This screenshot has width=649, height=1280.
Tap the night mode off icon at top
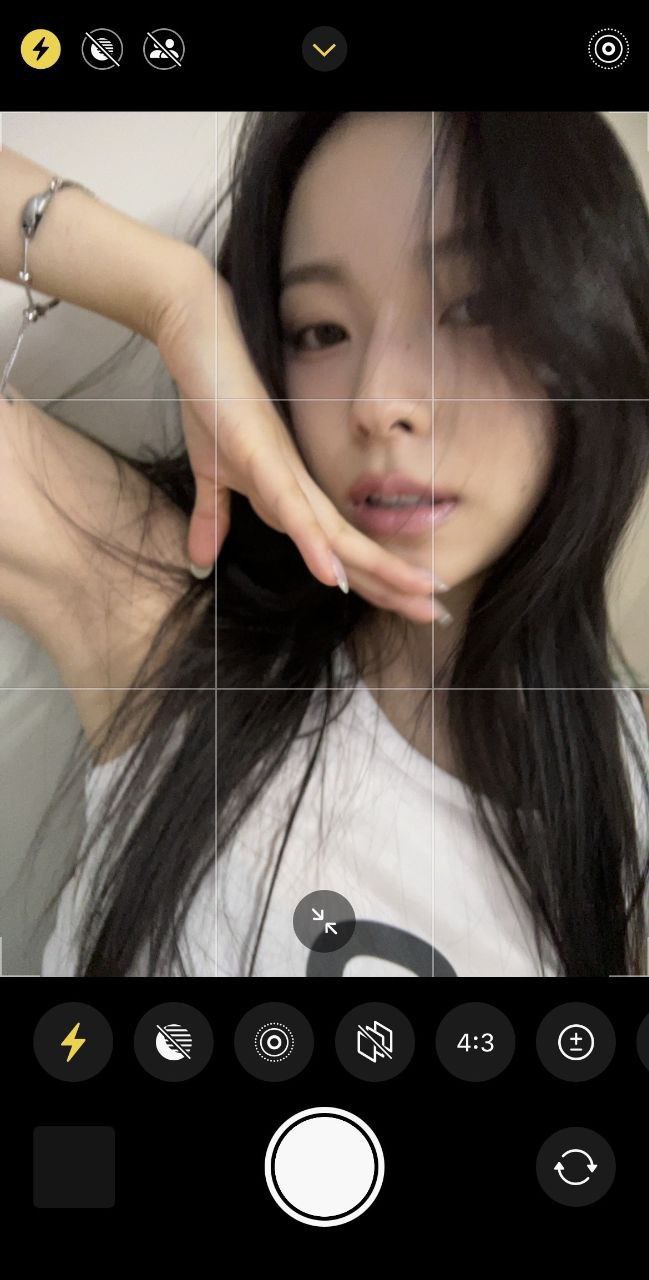(102, 49)
